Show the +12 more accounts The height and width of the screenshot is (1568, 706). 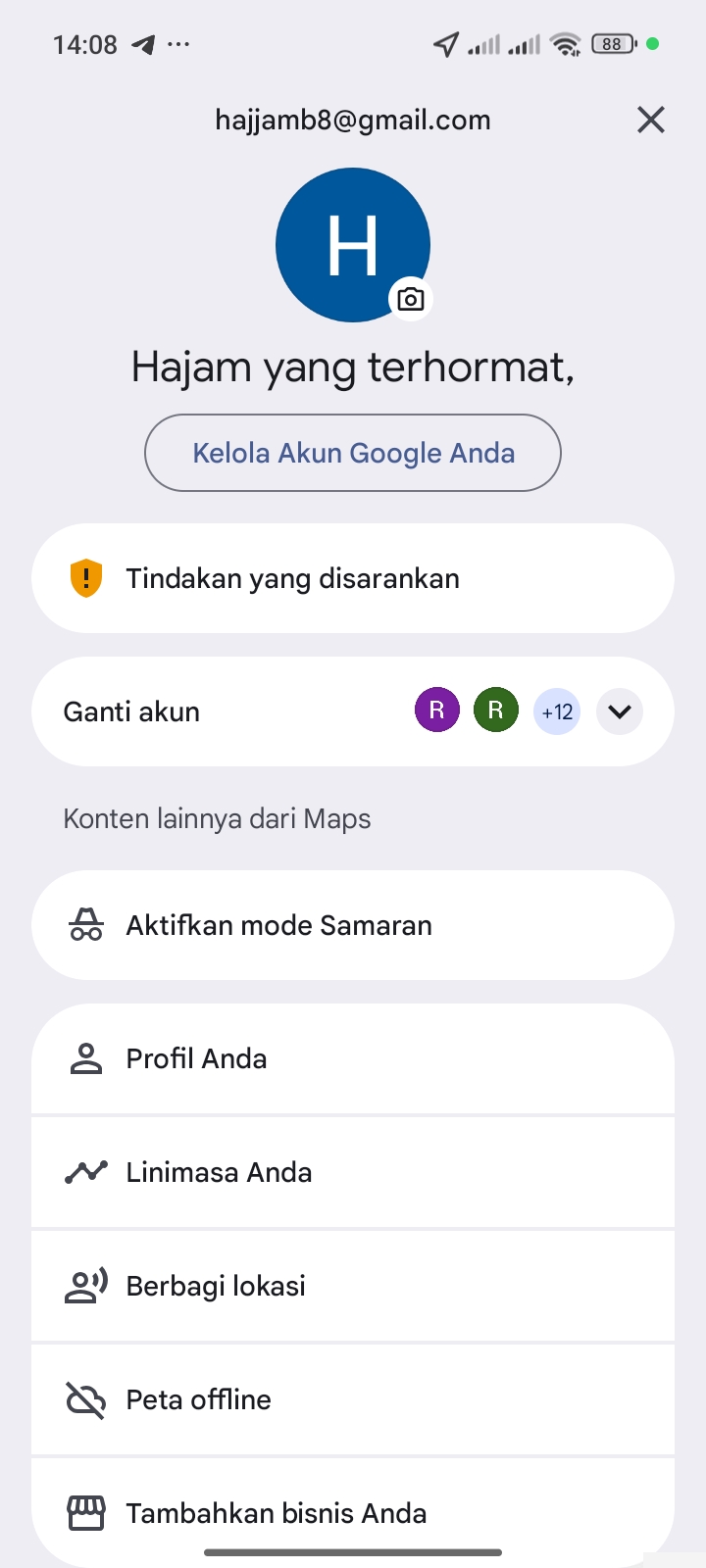pyautogui.click(x=557, y=711)
